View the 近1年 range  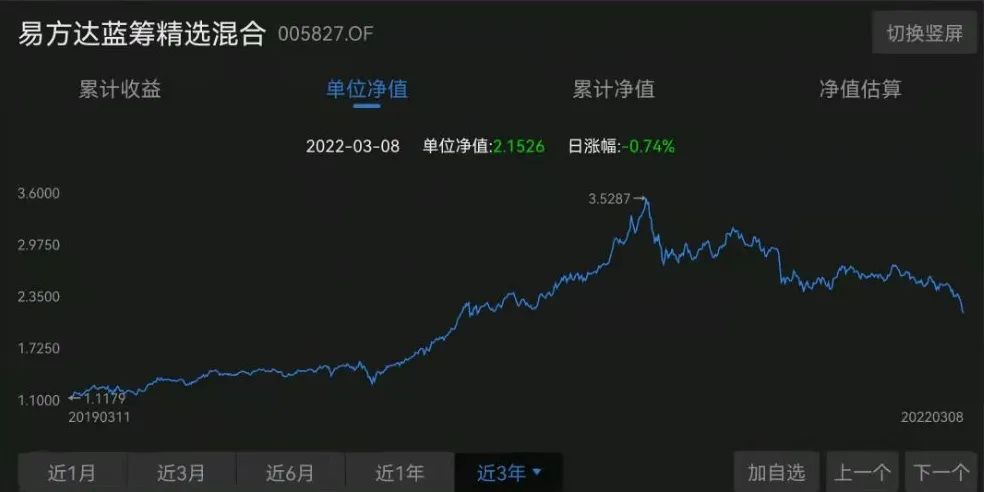[x=400, y=473]
